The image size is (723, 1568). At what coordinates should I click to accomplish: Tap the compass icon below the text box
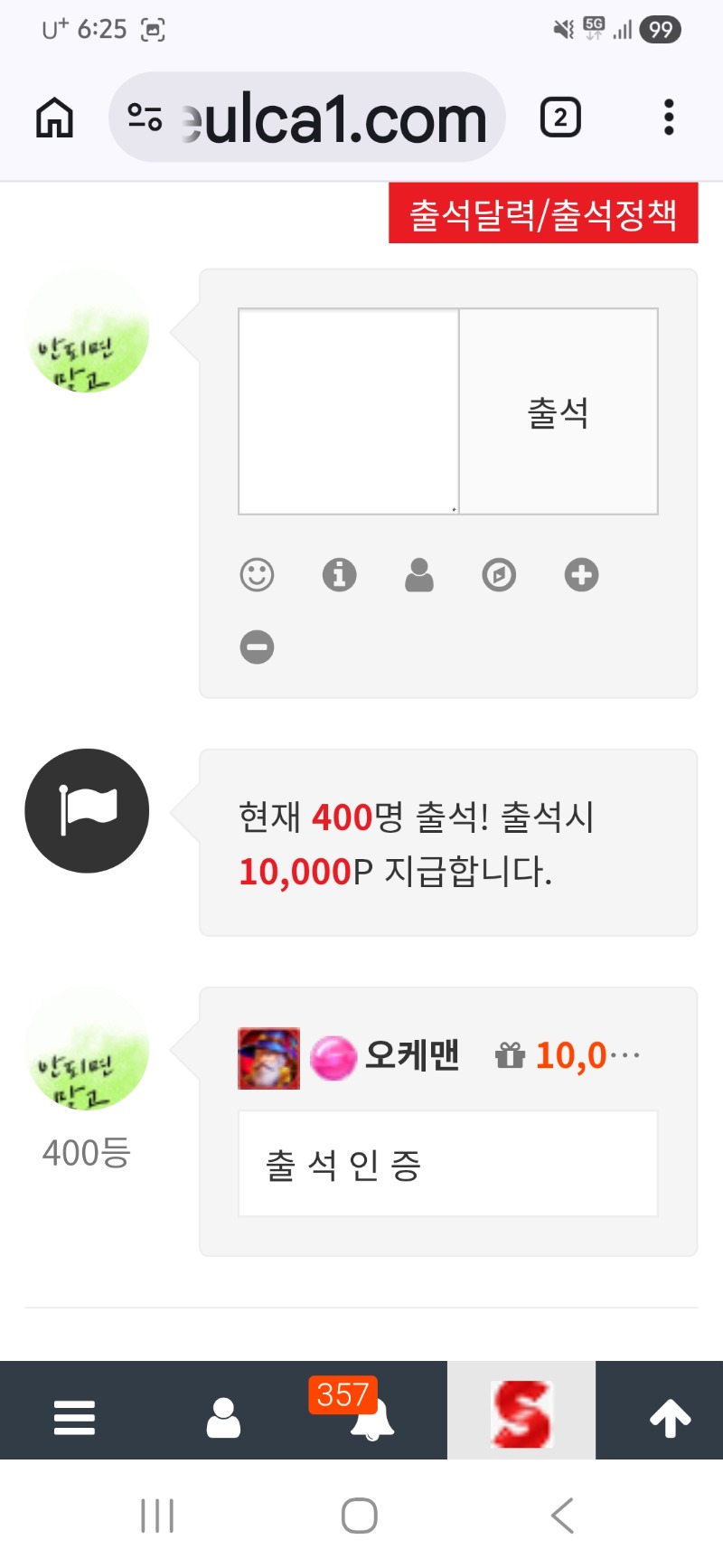(x=499, y=574)
